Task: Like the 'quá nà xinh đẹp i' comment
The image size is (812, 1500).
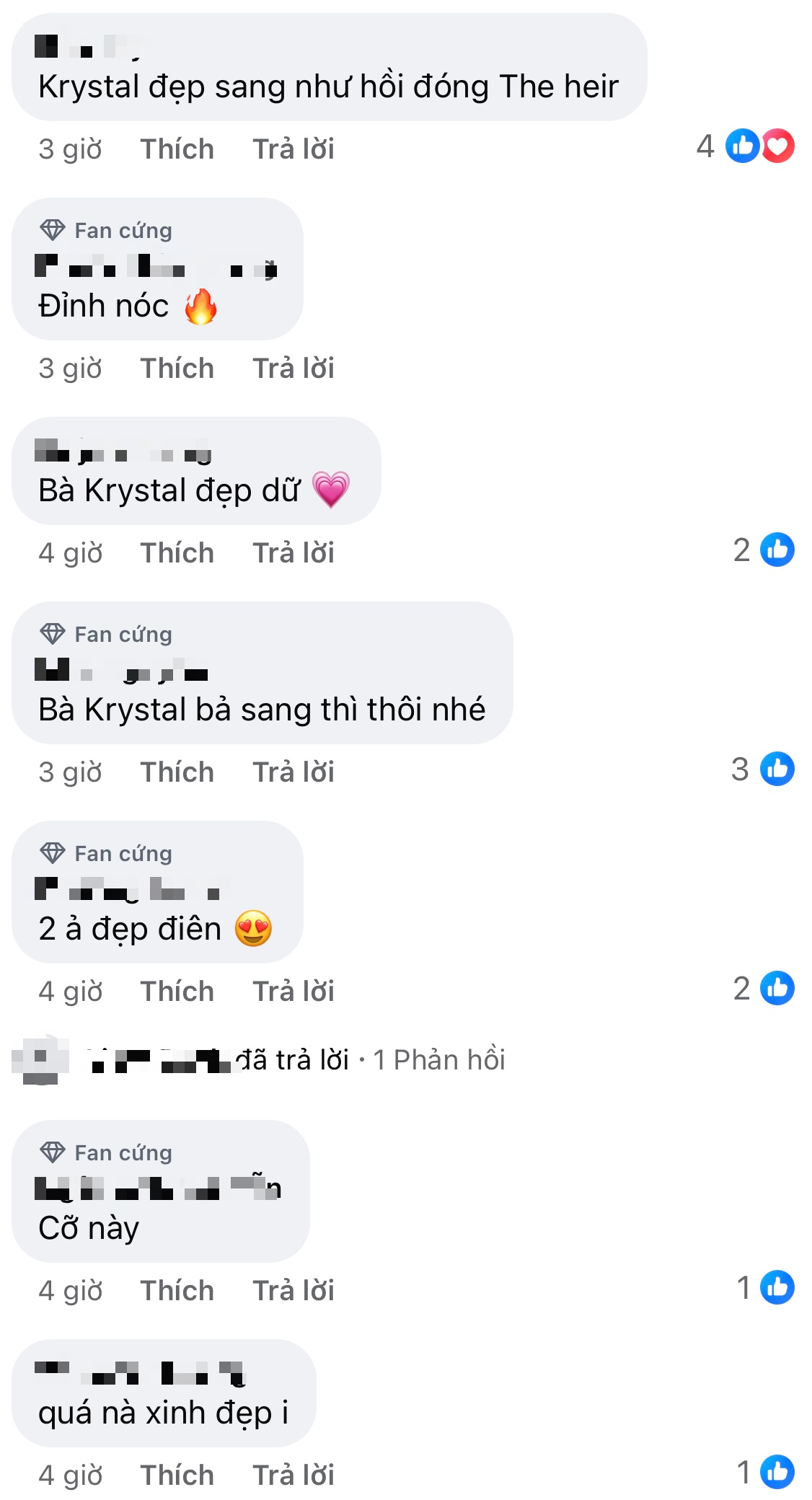Action: (x=177, y=1475)
